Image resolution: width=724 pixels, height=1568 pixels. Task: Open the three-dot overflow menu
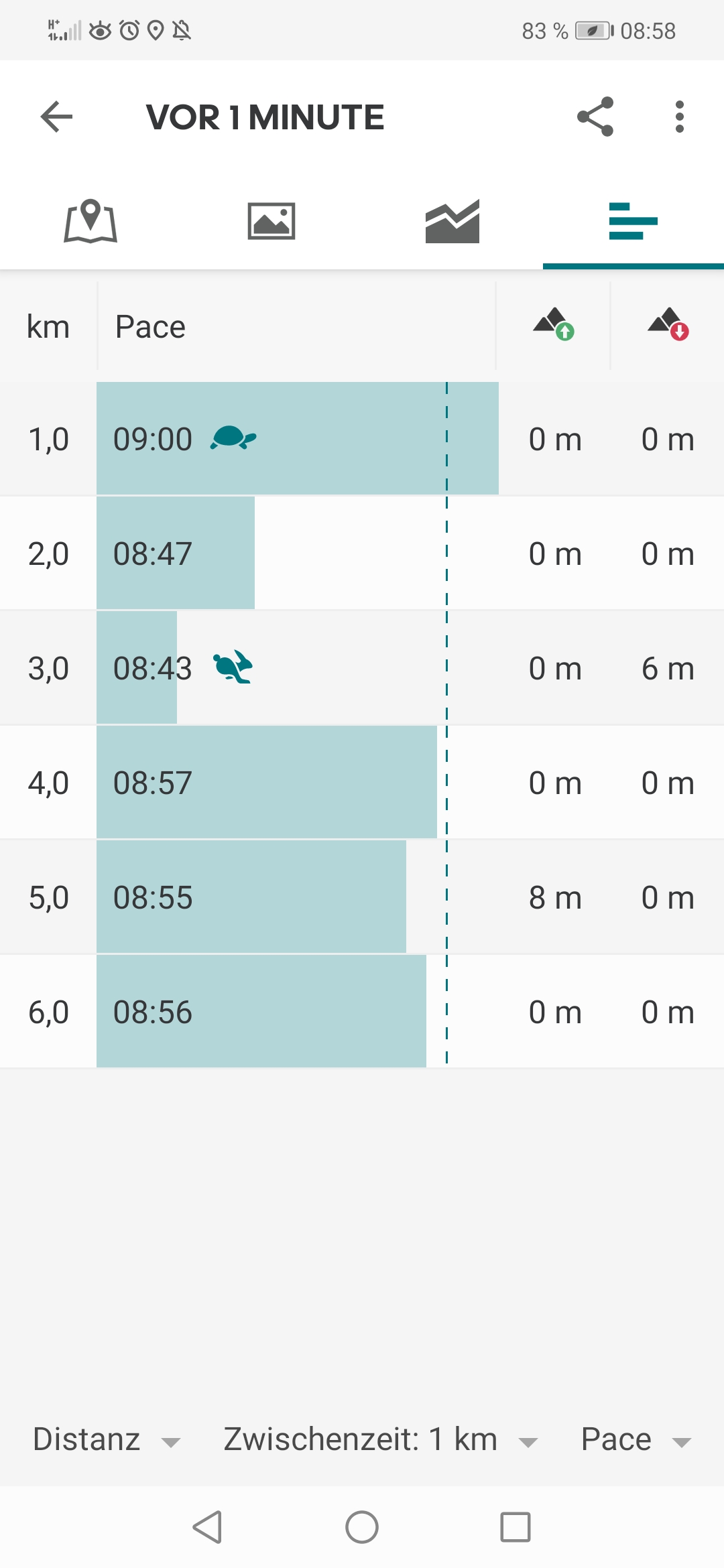tap(680, 117)
